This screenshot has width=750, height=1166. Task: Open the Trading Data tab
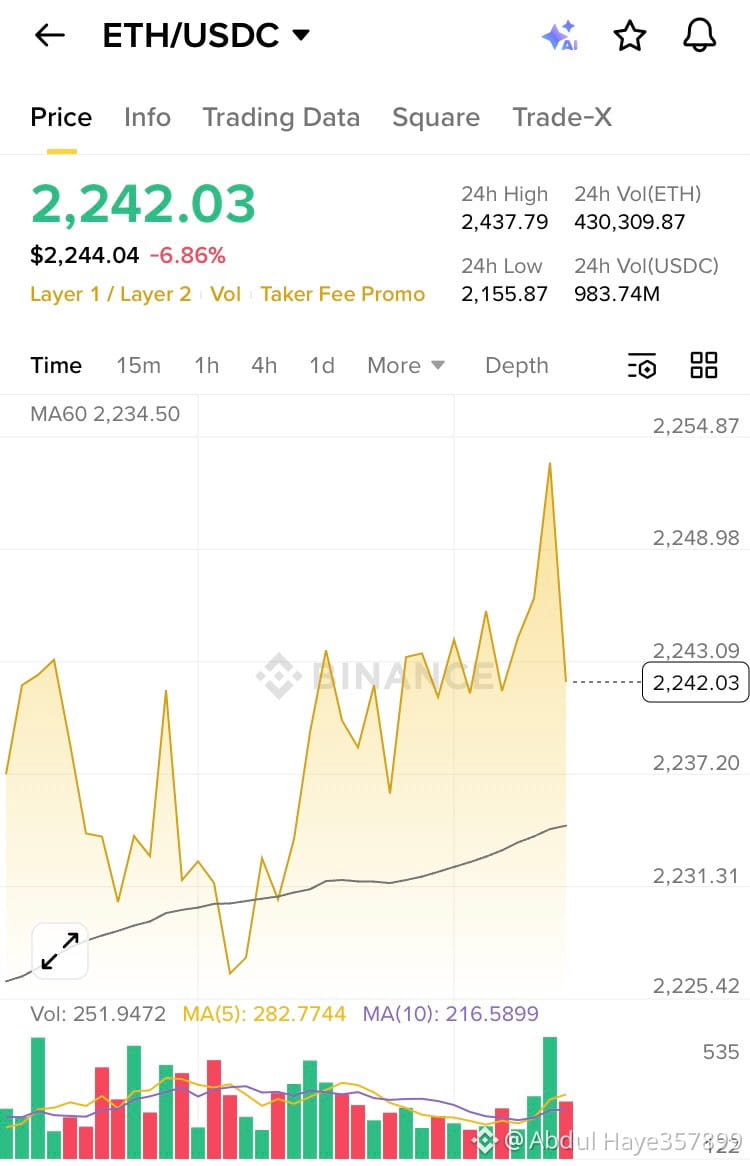pyautogui.click(x=281, y=117)
